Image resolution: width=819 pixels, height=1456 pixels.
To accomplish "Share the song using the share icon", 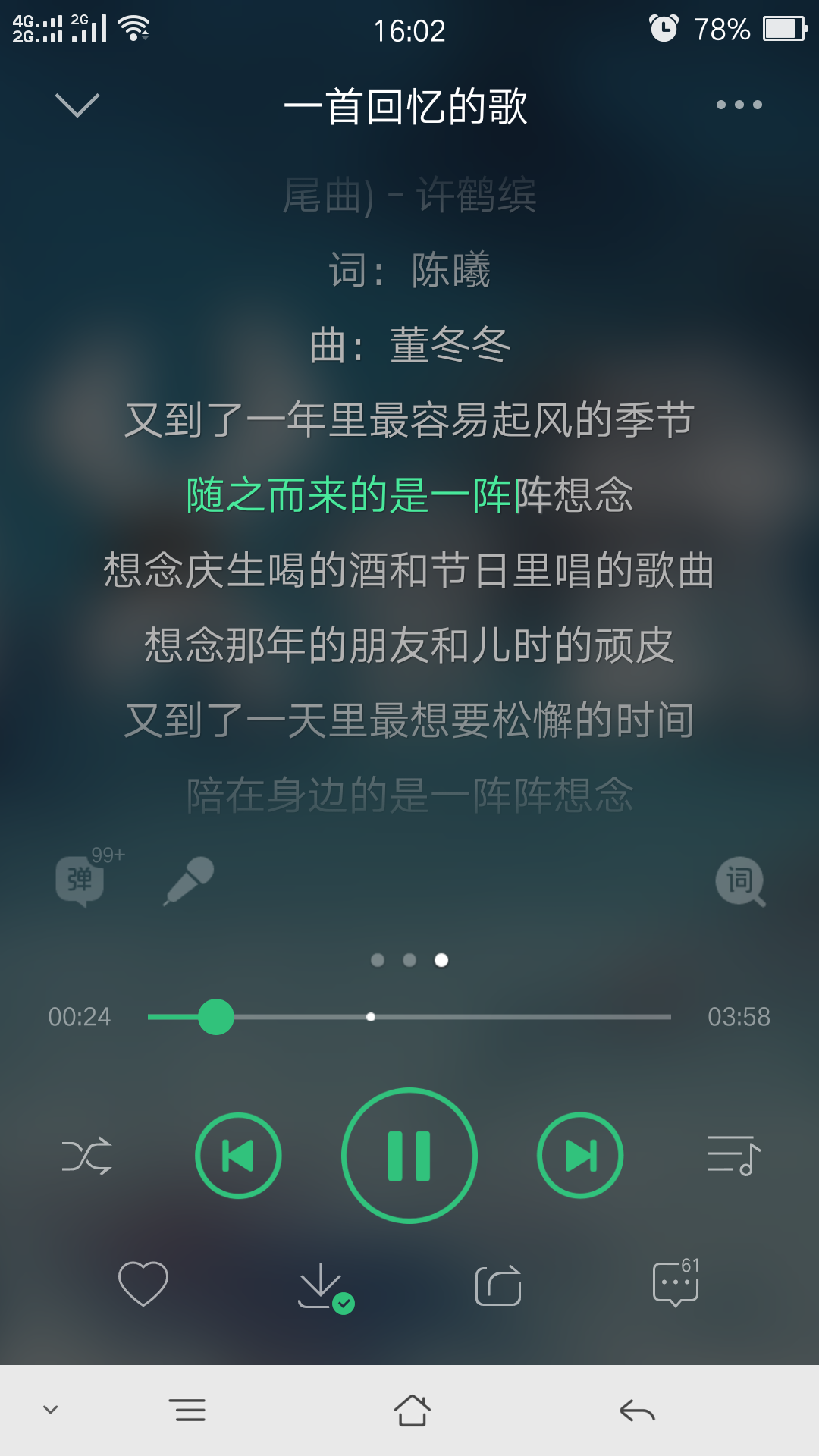I will (497, 1283).
